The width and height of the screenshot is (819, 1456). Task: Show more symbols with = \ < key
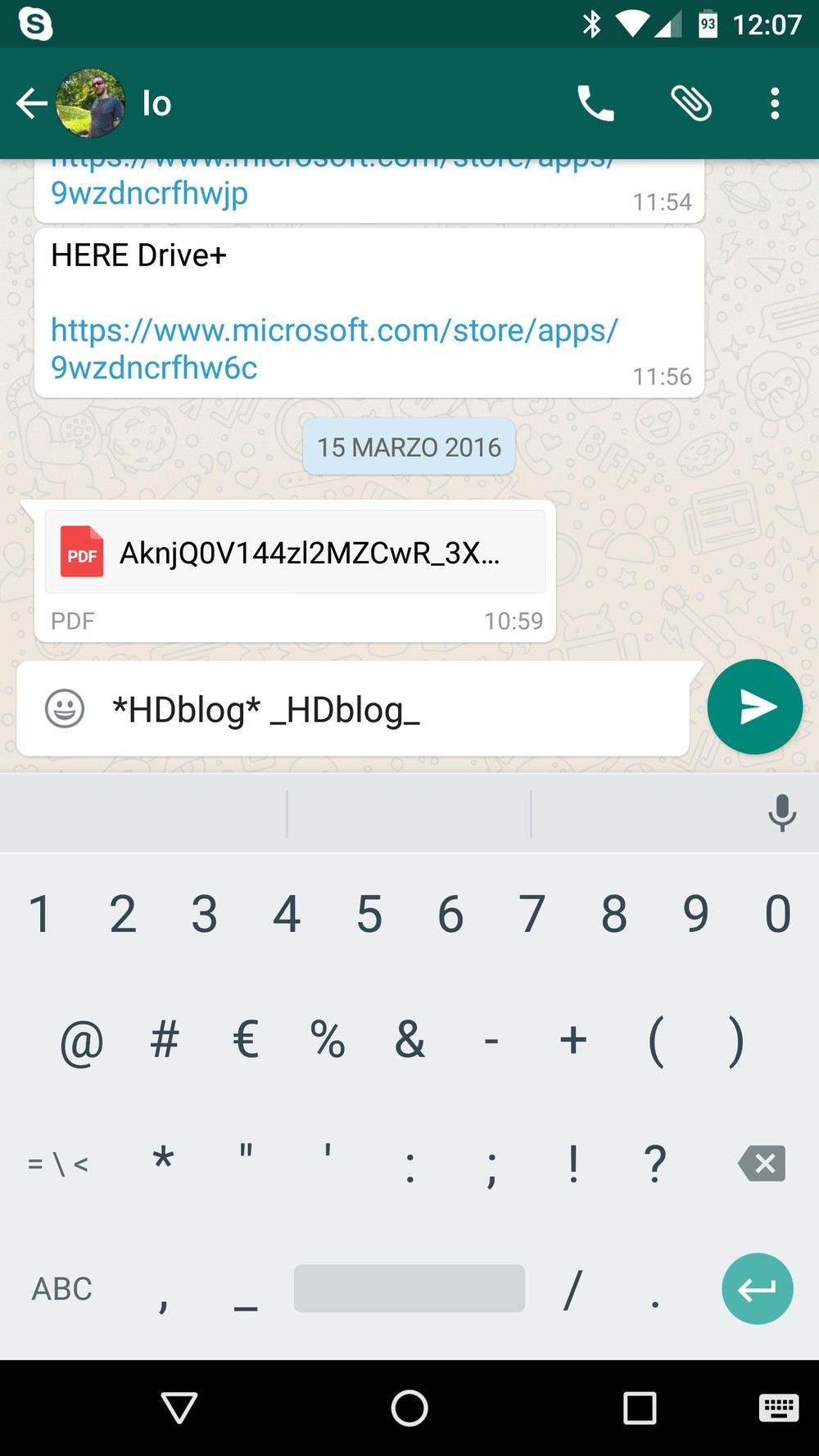(58, 1163)
